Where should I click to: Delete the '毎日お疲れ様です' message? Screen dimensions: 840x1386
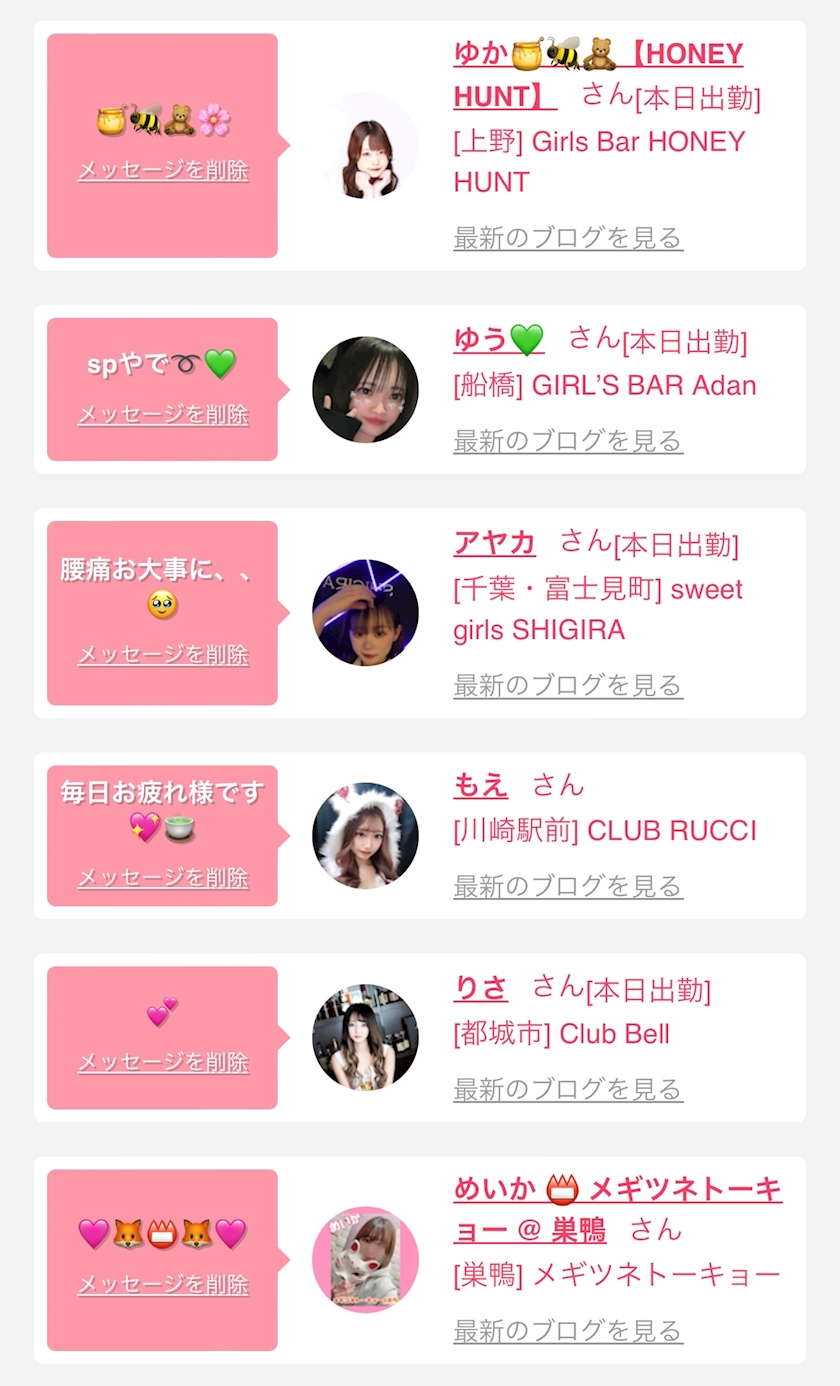coord(163,877)
